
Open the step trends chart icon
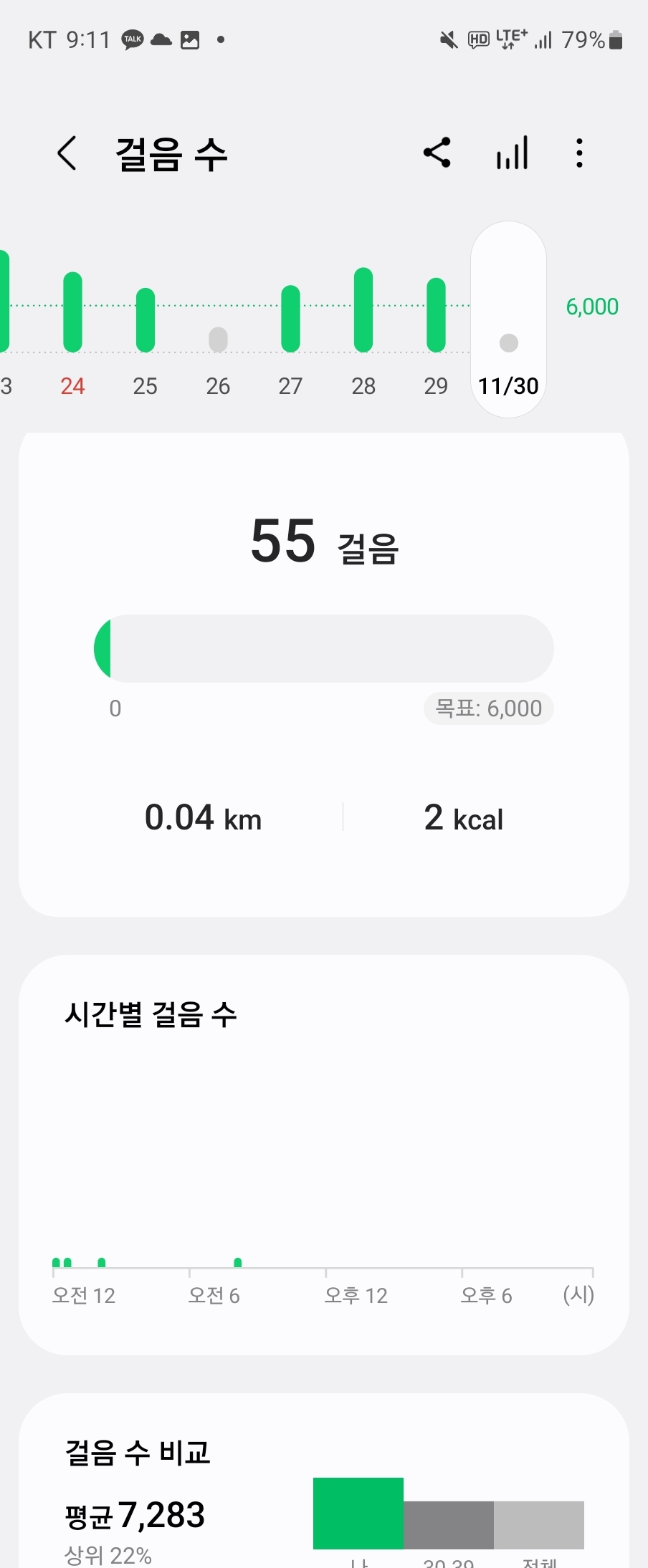click(512, 153)
